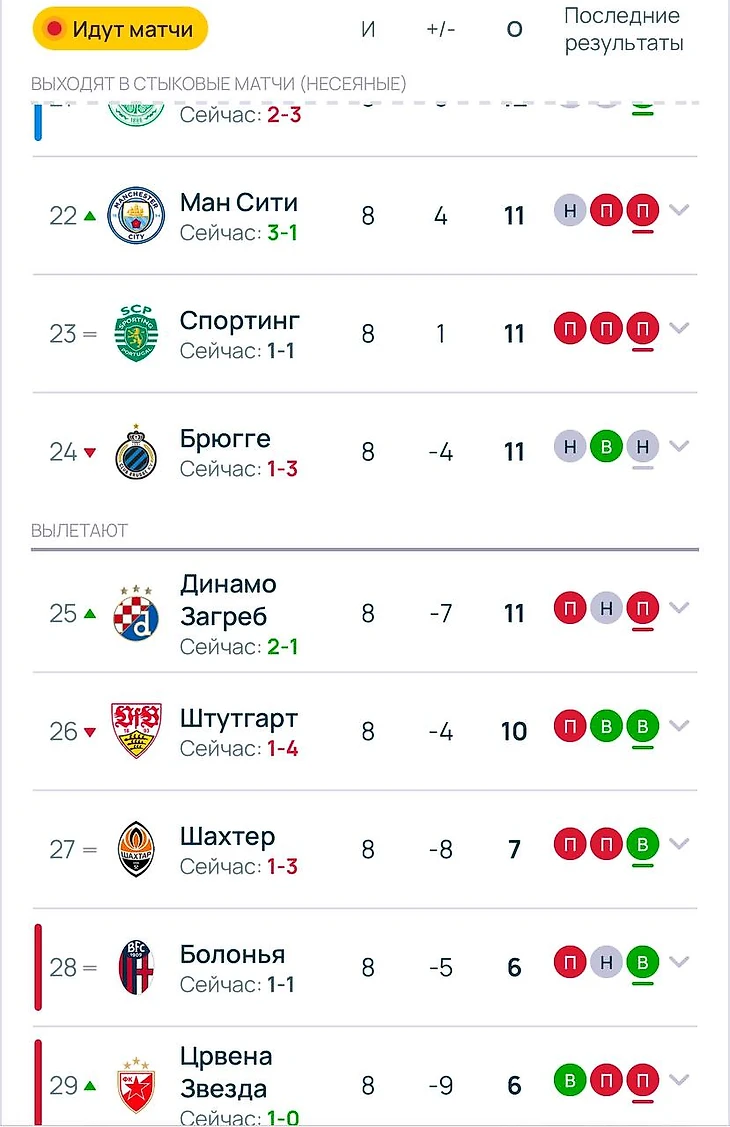Expand the Шахтер row chevron
The height and width of the screenshot is (1127, 730).
coord(679,844)
